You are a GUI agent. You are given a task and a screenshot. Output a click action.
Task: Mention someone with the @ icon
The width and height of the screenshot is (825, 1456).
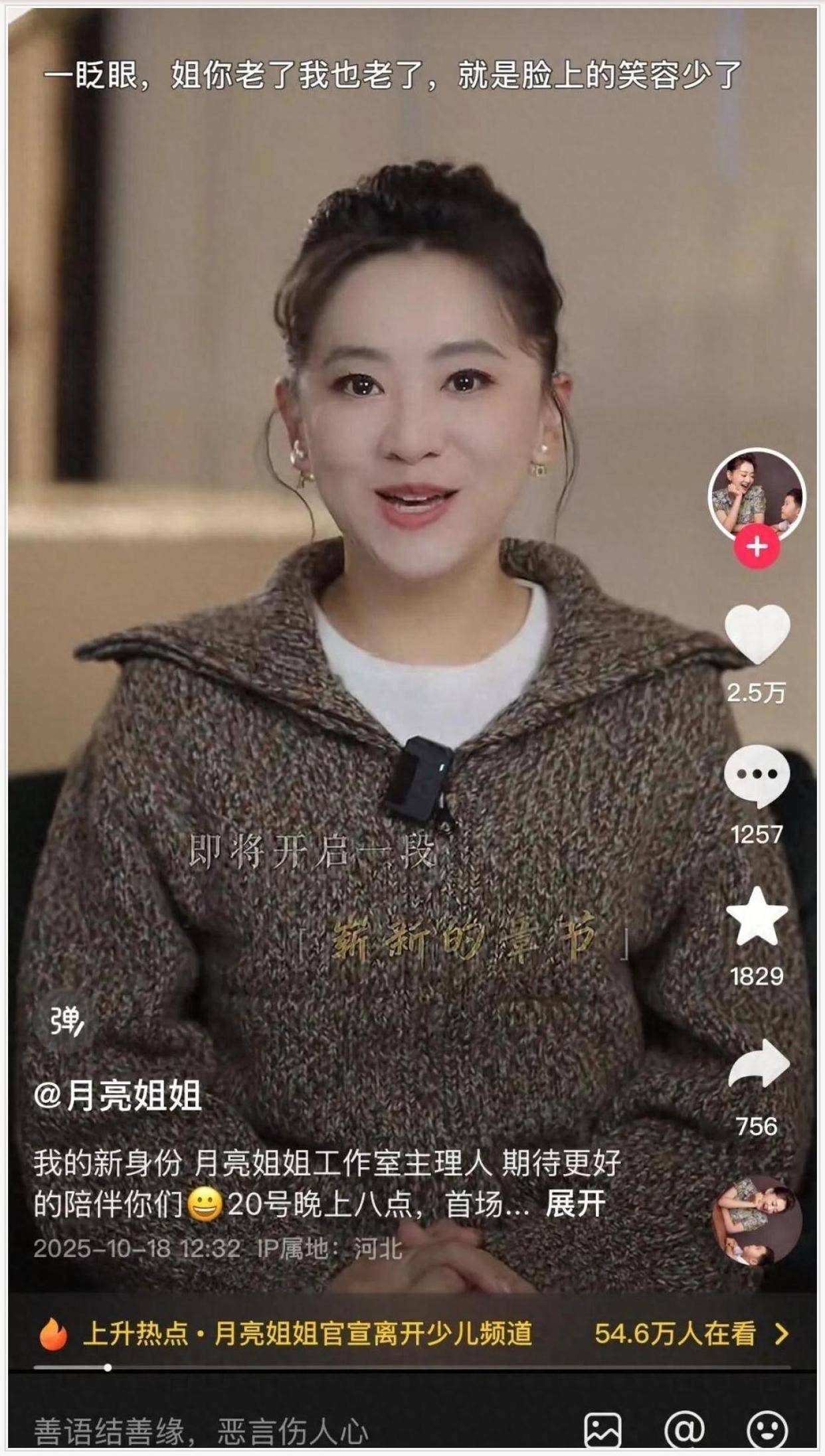pos(684,1429)
